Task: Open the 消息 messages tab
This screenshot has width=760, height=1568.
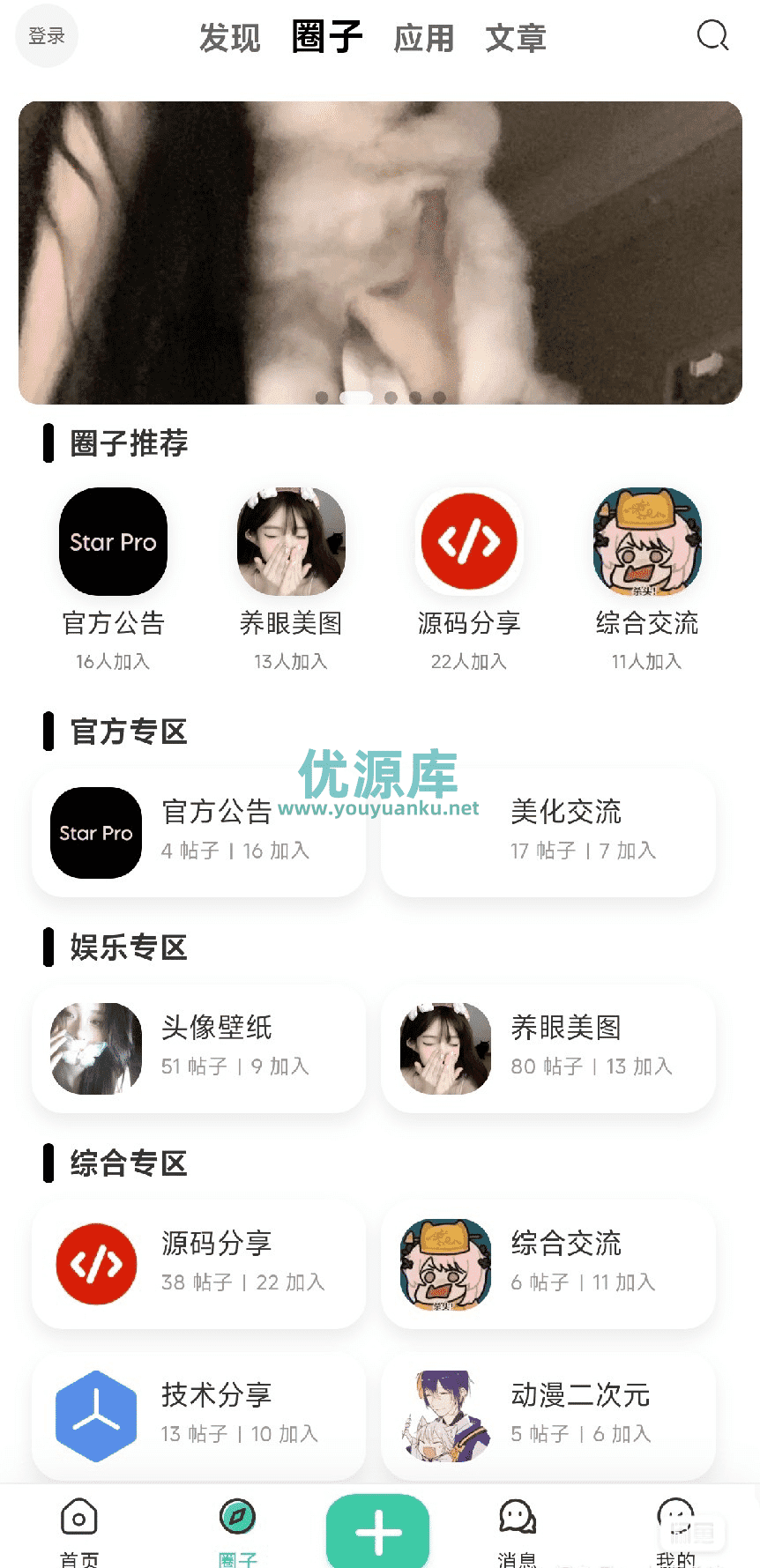Action: click(517, 1531)
